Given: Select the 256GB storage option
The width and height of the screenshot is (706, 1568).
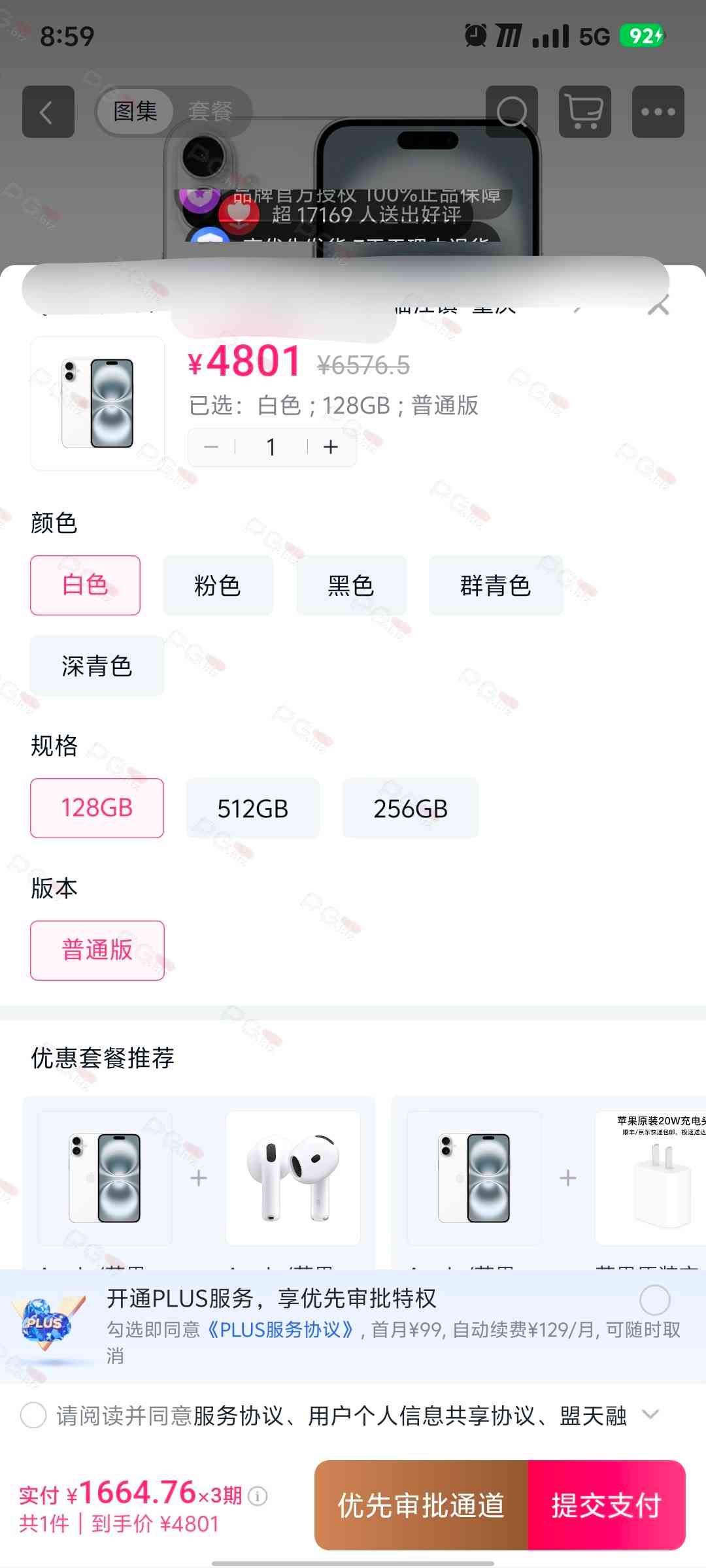Looking at the screenshot, I should point(411,808).
